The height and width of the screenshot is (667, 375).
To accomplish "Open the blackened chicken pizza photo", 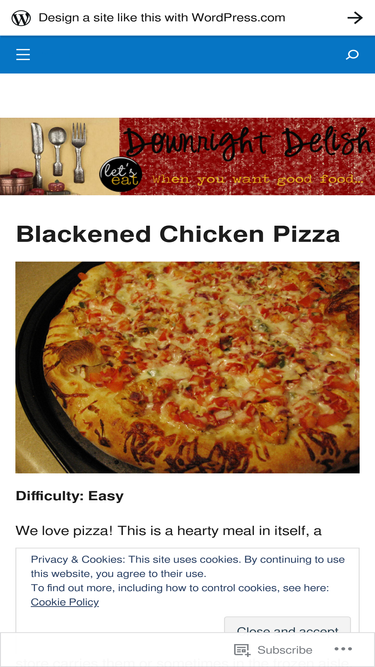I will (x=188, y=367).
